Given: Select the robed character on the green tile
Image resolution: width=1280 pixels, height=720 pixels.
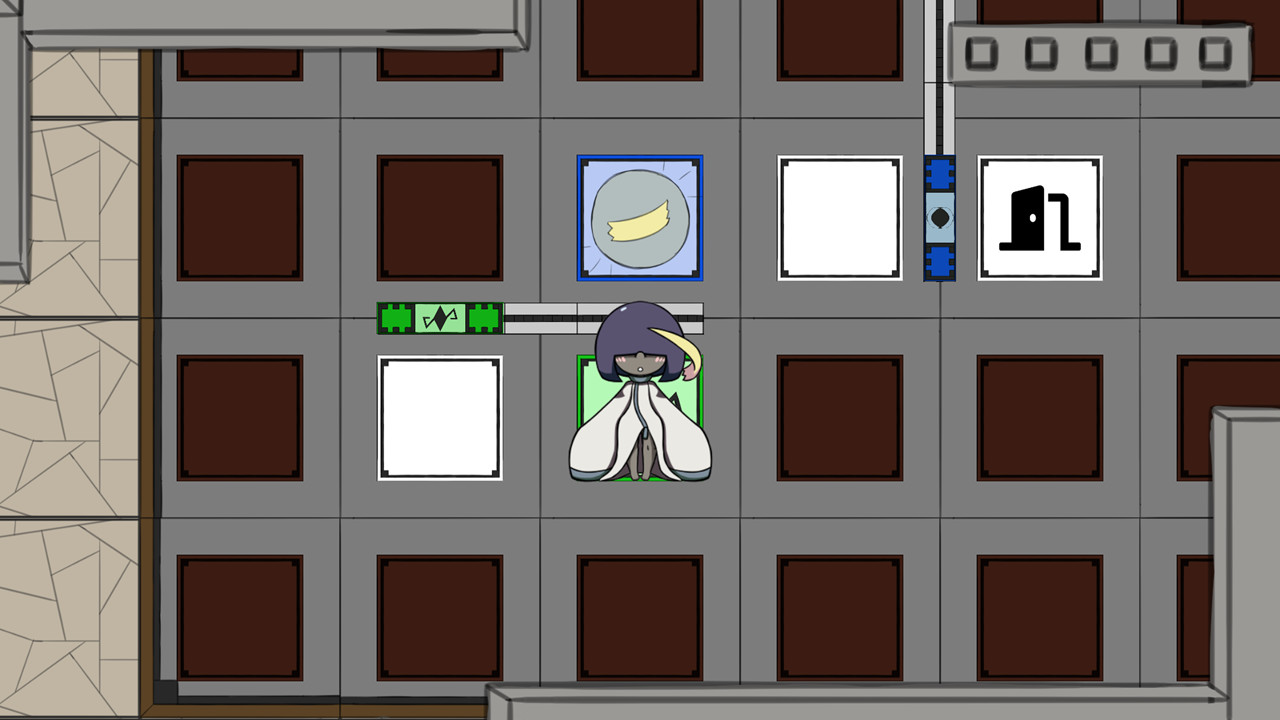Looking at the screenshot, I should coord(640,400).
